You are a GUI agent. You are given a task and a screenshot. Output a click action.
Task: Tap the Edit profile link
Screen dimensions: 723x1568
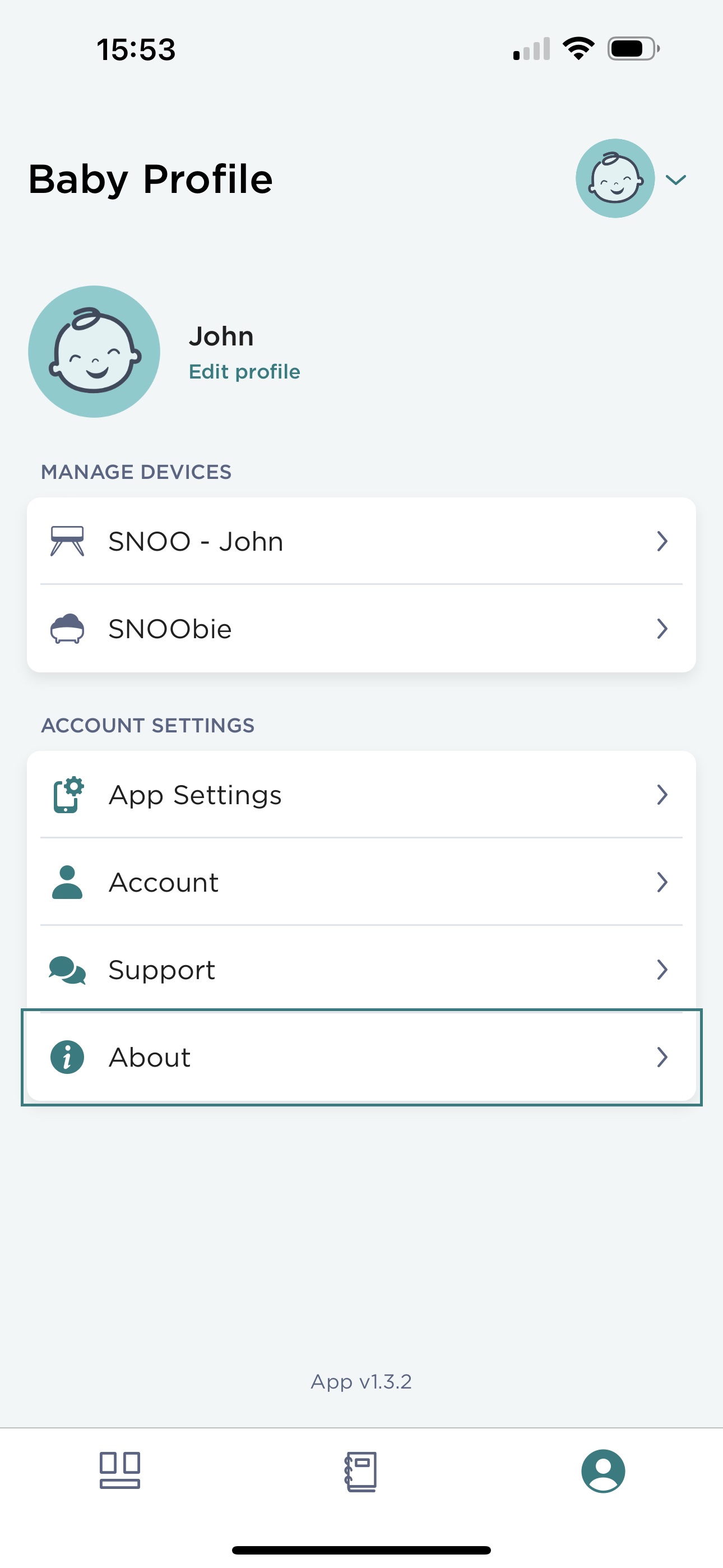click(244, 371)
